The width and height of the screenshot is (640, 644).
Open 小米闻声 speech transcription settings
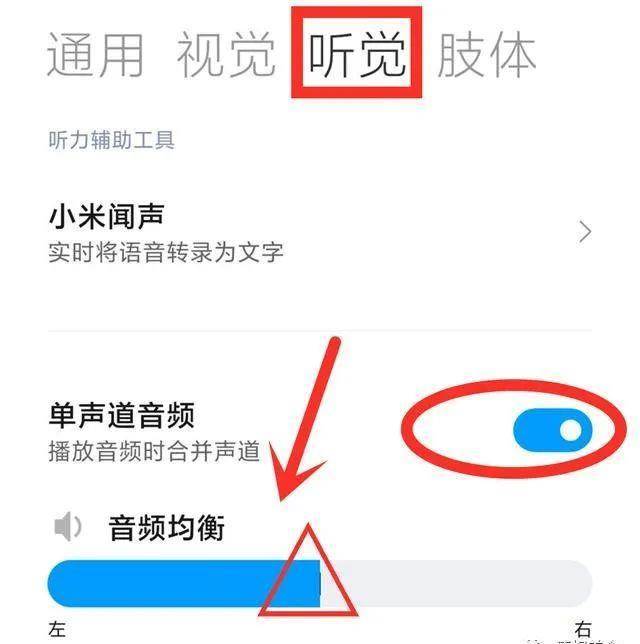point(320,232)
